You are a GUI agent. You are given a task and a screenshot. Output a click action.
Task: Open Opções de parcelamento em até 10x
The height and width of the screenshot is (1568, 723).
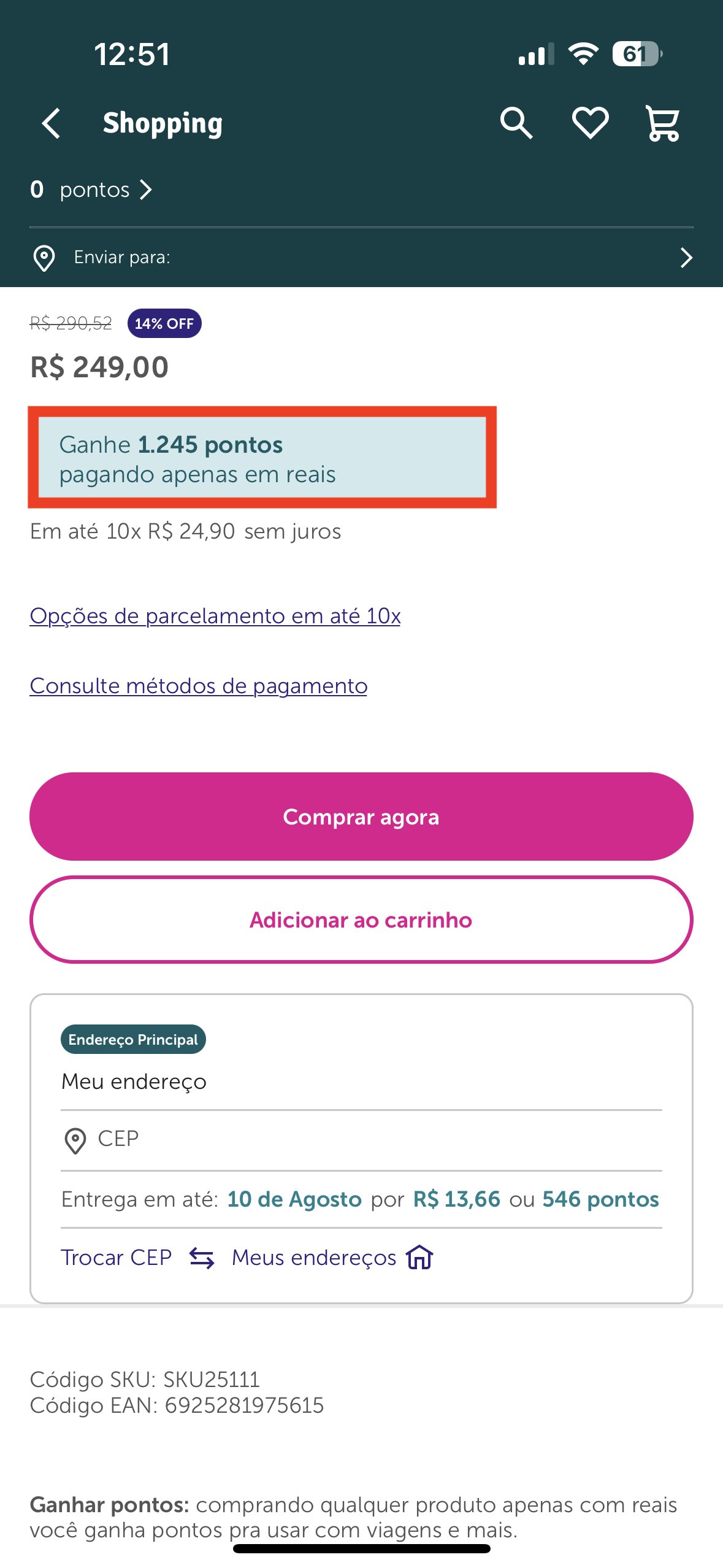click(x=215, y=616)
